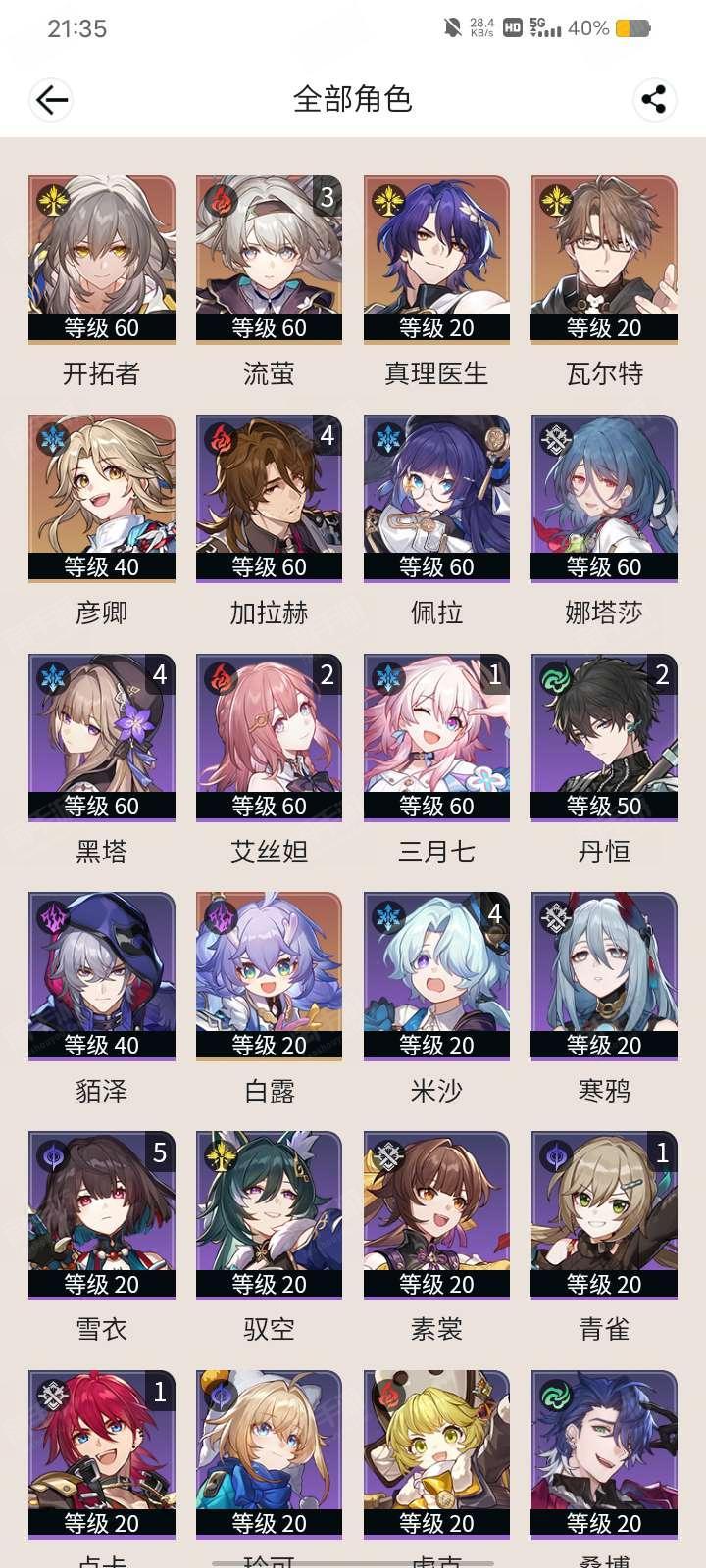Tap the 米沙 character tile
Image resolution: width=706 pixels, height=1568 pixels.
click(x=436, y=977)
